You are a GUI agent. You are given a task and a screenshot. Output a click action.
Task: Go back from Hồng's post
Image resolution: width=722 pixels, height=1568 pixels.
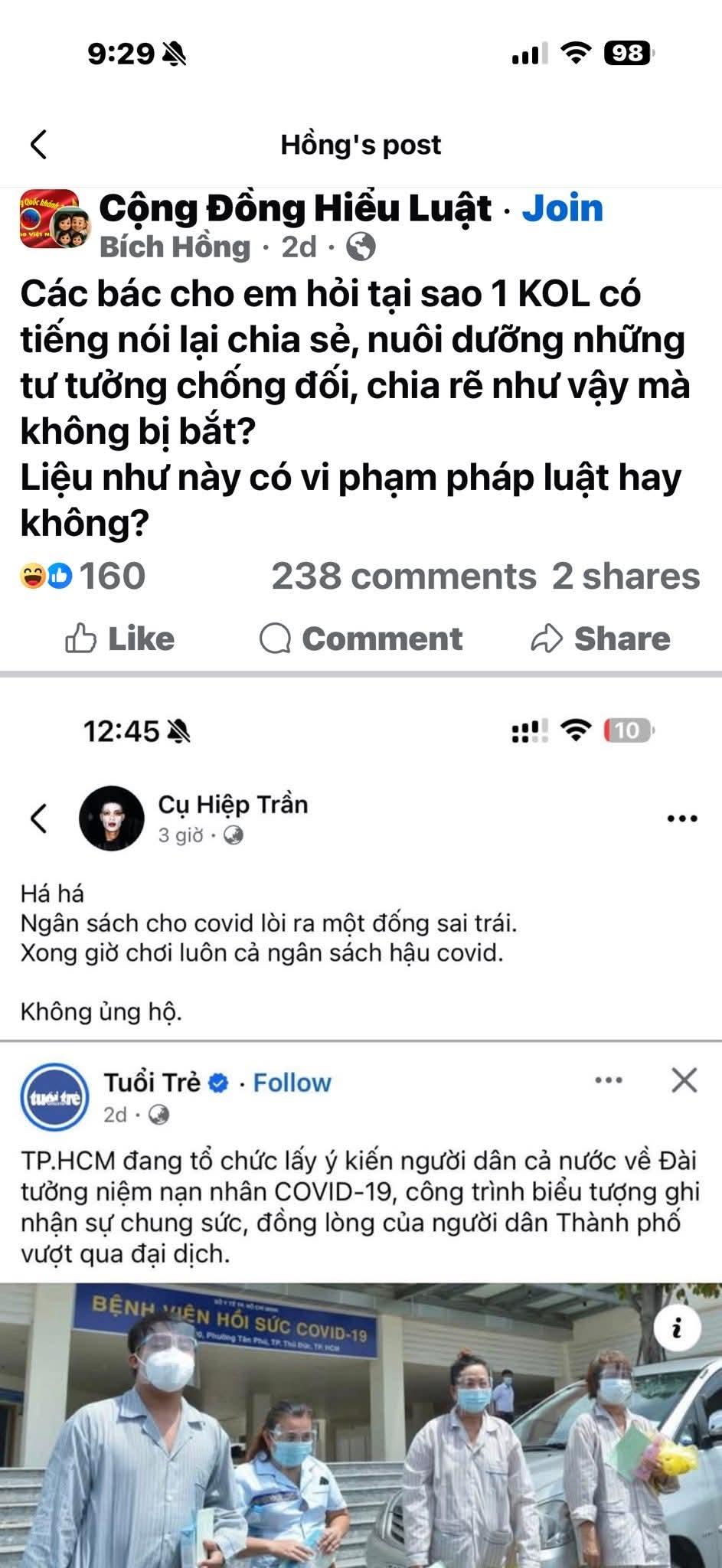pos(38,144)
